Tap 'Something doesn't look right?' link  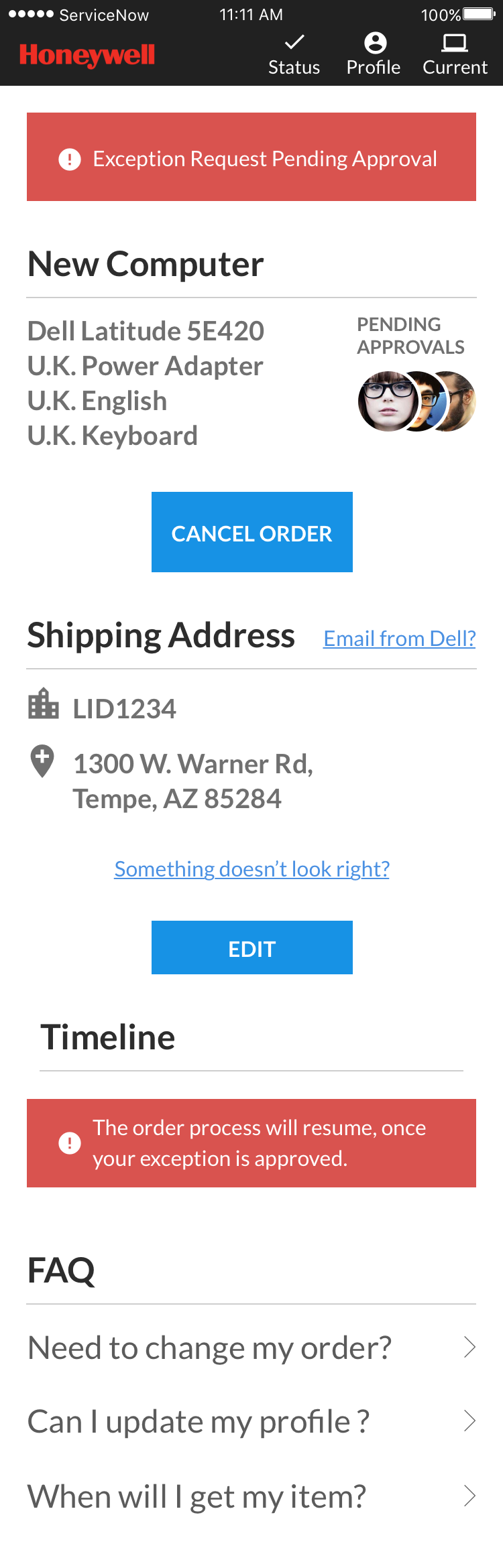click(x=251, y=869)
